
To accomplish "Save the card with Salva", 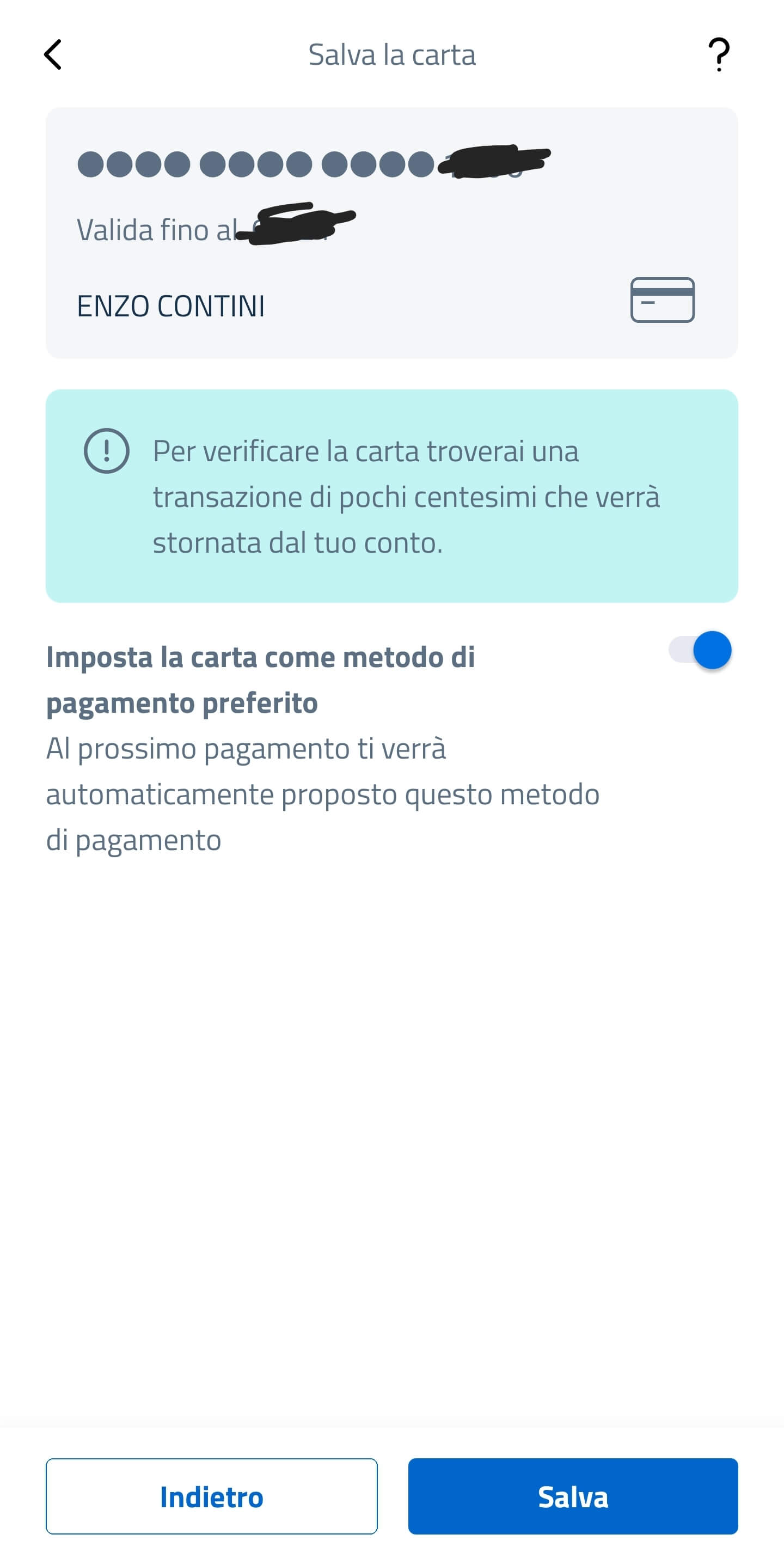I will click(x=573, y=1496).
